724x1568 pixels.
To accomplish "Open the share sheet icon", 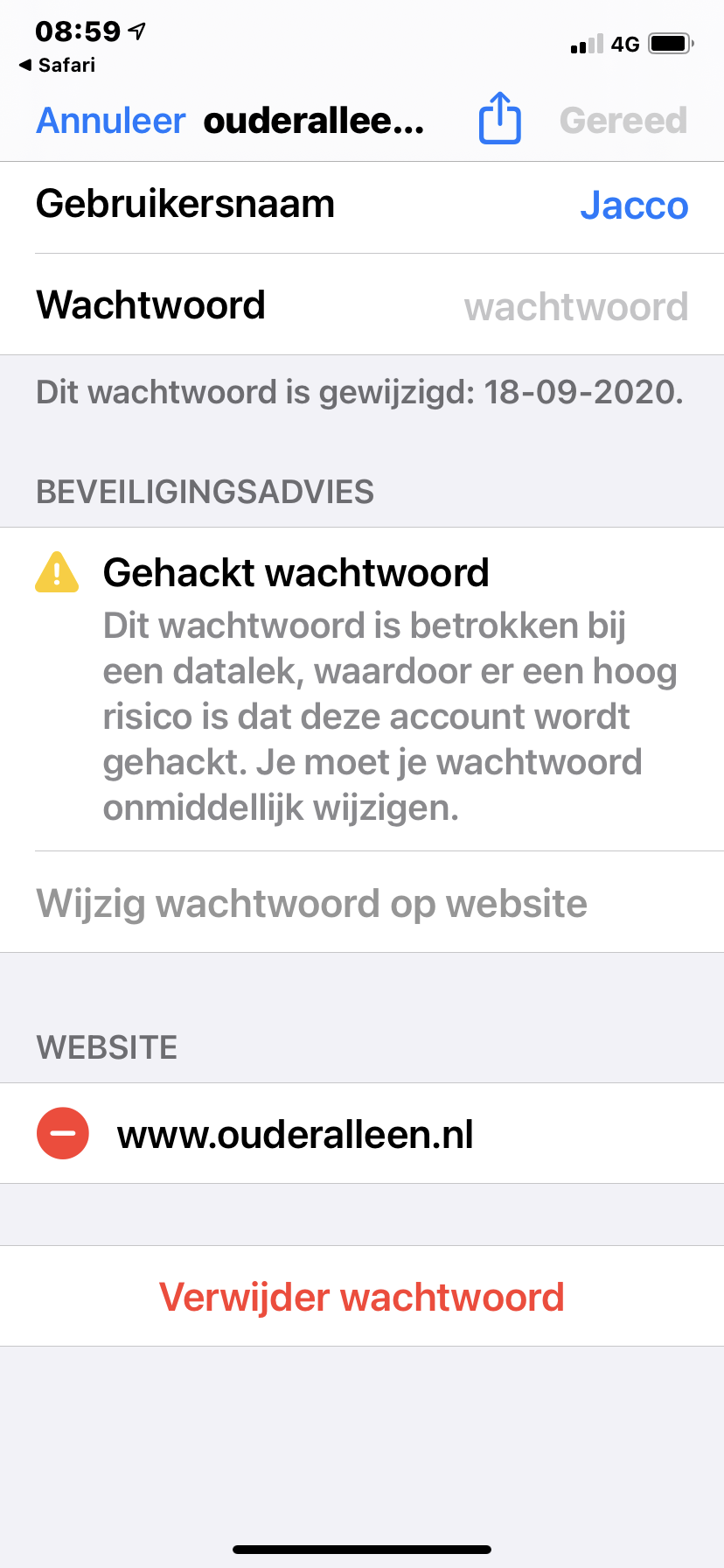I will click(499, 118).
